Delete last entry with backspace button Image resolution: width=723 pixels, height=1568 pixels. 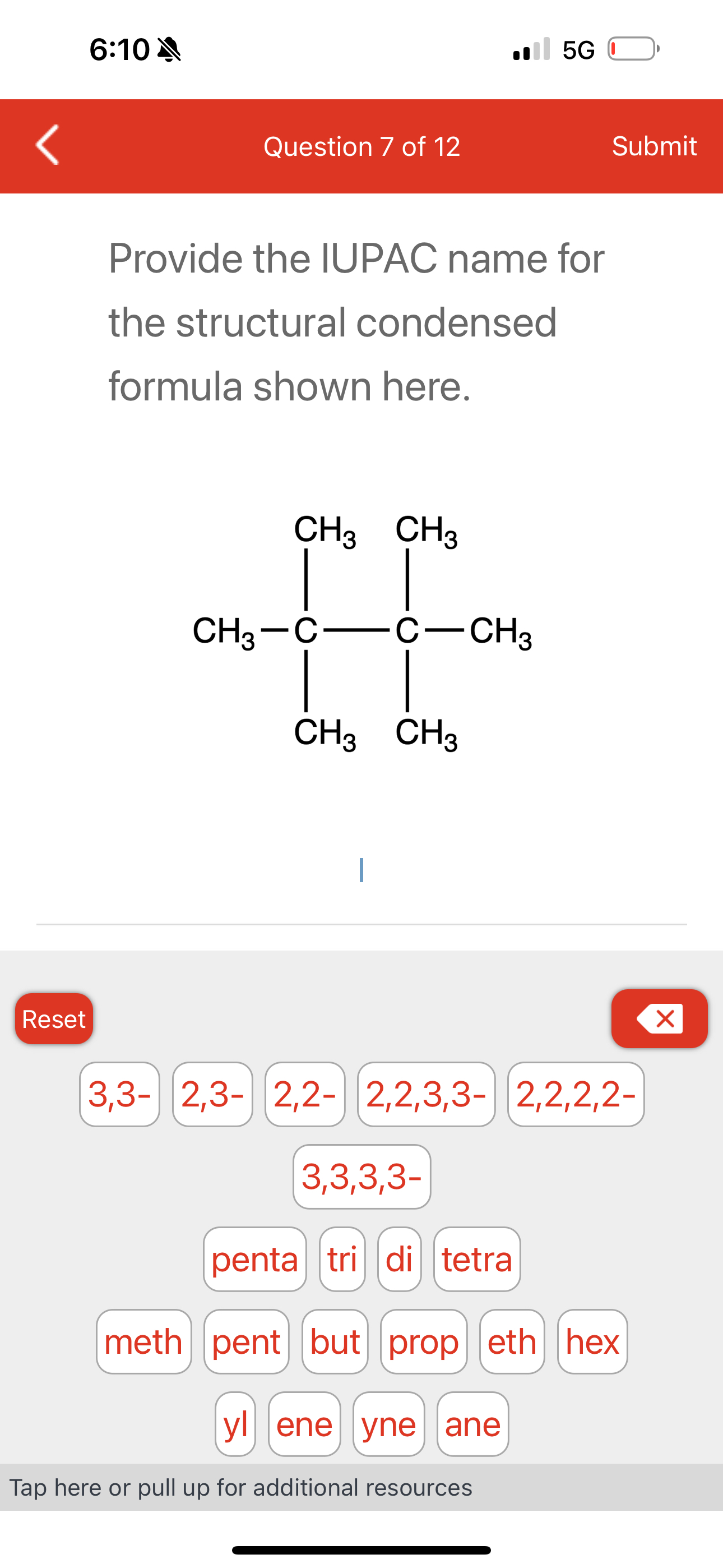(x=659, y=1019)
